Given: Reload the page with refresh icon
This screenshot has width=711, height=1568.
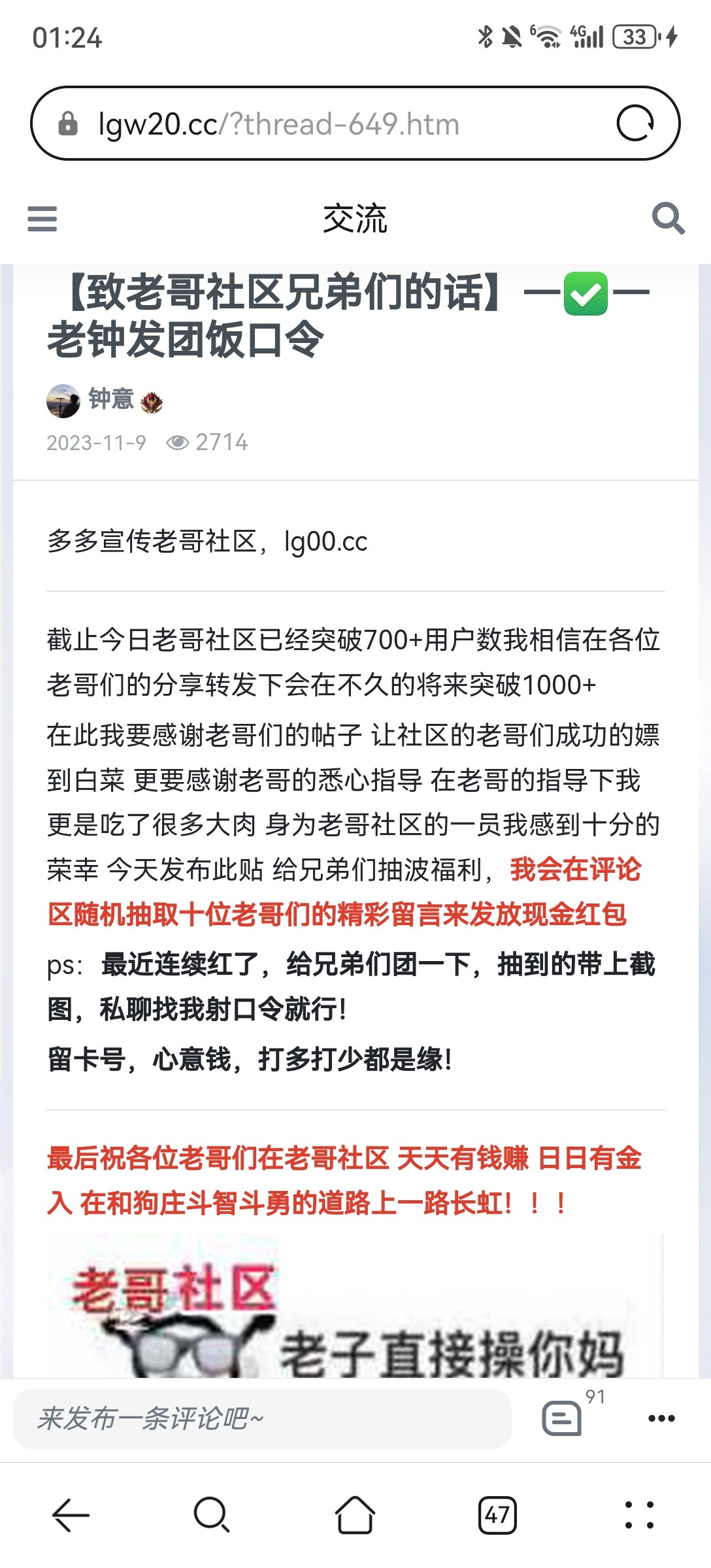Looking at the screenshot, I should pos(635,123).
